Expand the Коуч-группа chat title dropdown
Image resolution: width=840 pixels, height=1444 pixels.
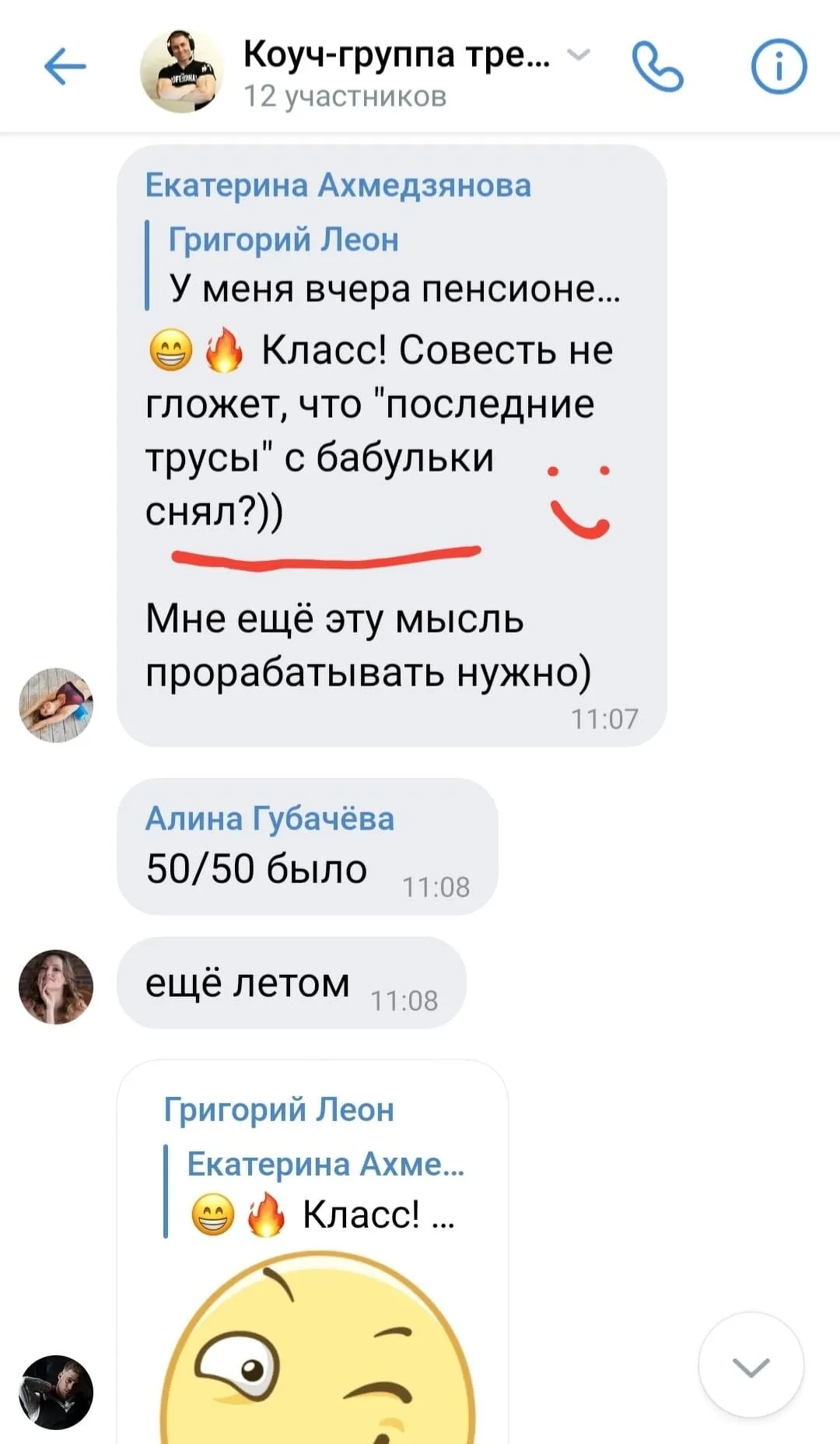tap(579, 54)
